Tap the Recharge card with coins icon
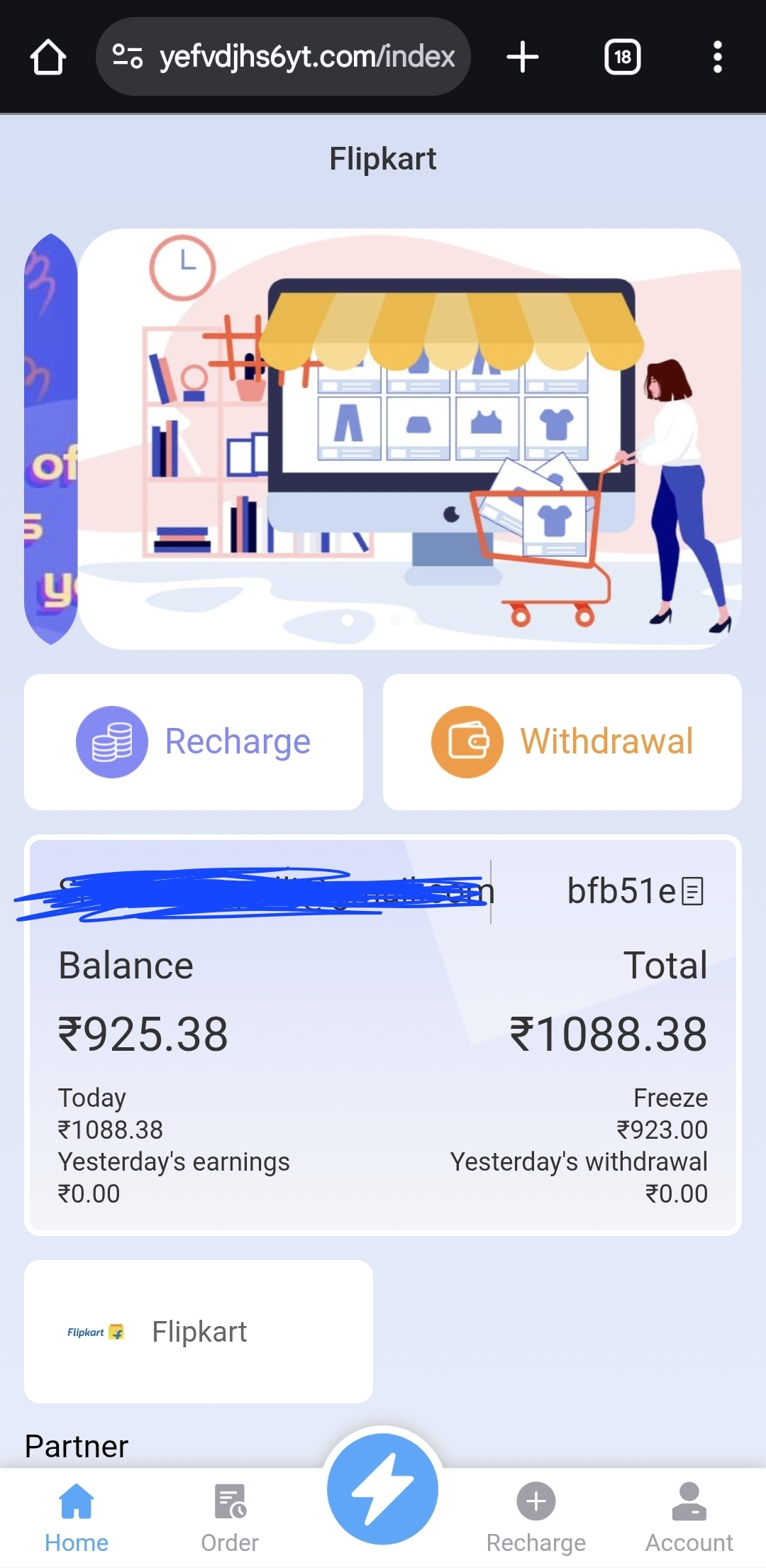Viewport: 766px width, 1568px height. coord(194,741)
